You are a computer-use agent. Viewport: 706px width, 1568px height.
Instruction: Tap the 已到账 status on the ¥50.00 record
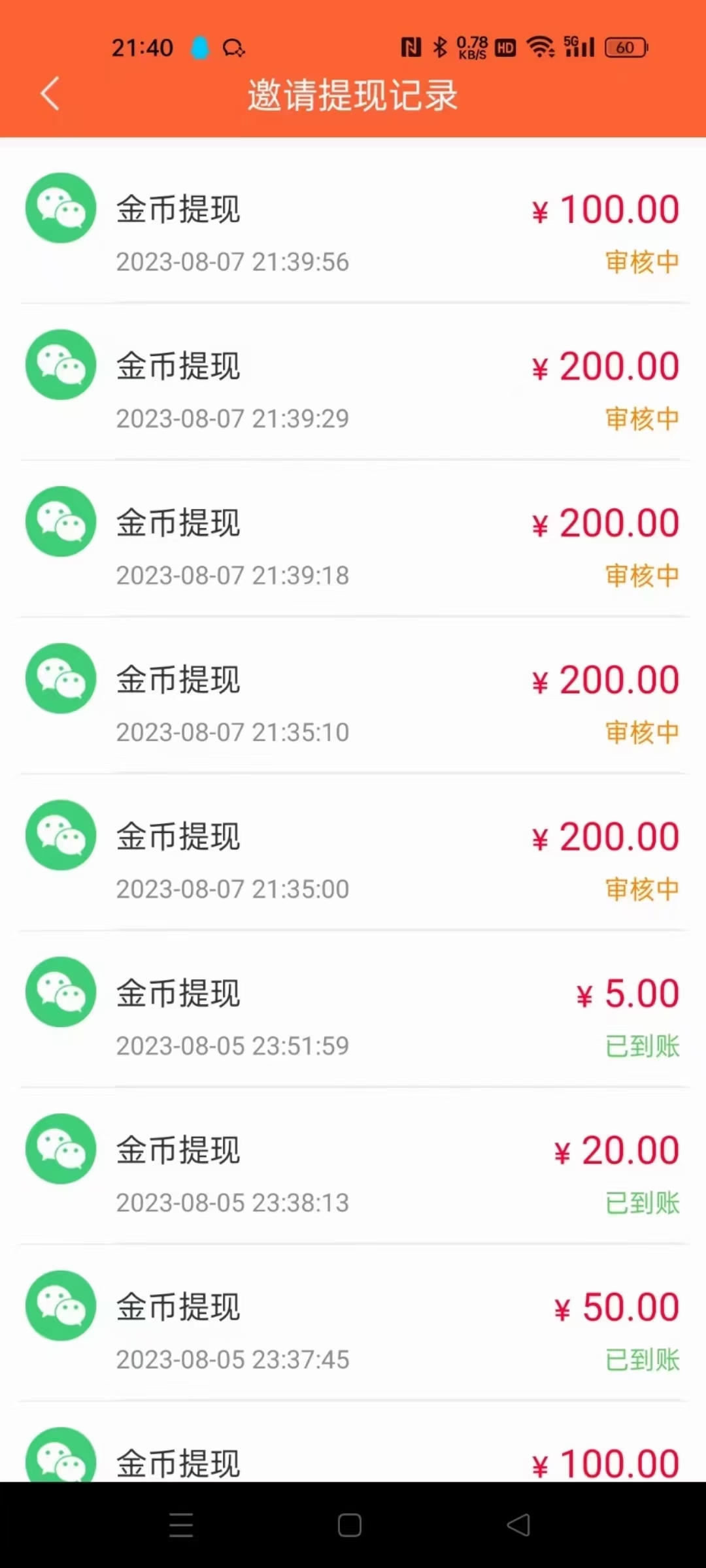click(x=643, y=1358)
